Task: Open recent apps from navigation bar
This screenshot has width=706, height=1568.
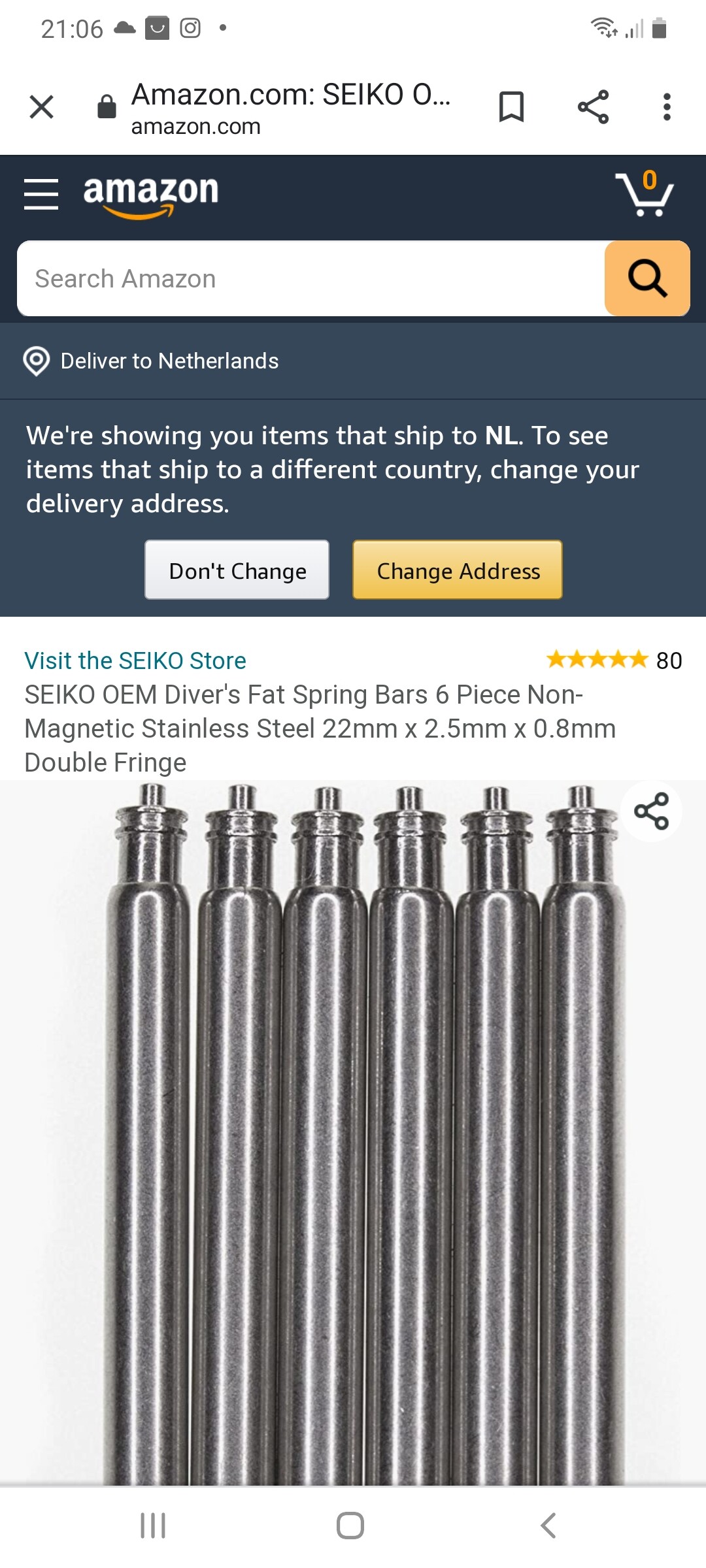Action: [x=153, y=1526]
